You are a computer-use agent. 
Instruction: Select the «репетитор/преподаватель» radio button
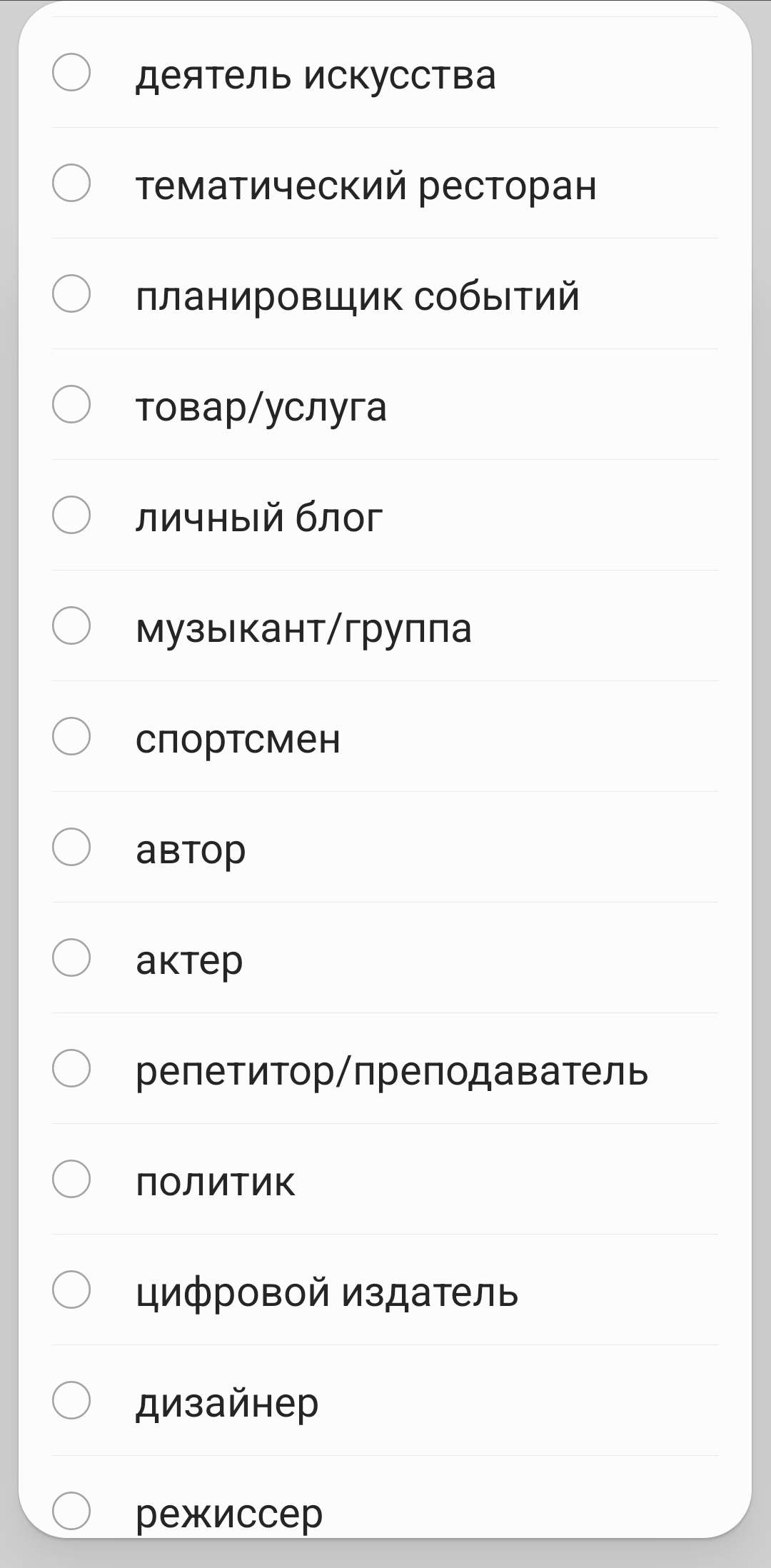tap(71, 1070)
